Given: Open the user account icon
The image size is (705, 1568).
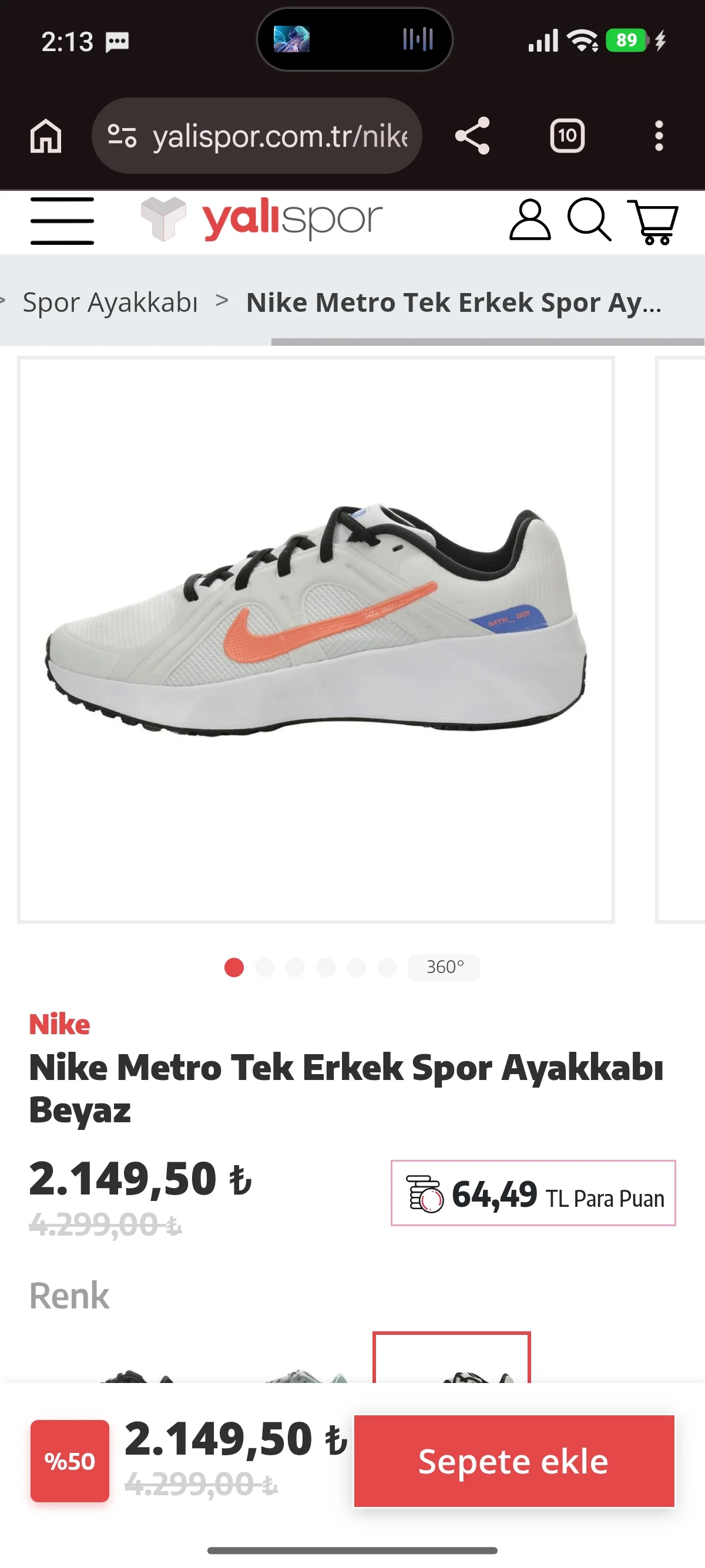Looking at the screenshot, I should (530, 220).
